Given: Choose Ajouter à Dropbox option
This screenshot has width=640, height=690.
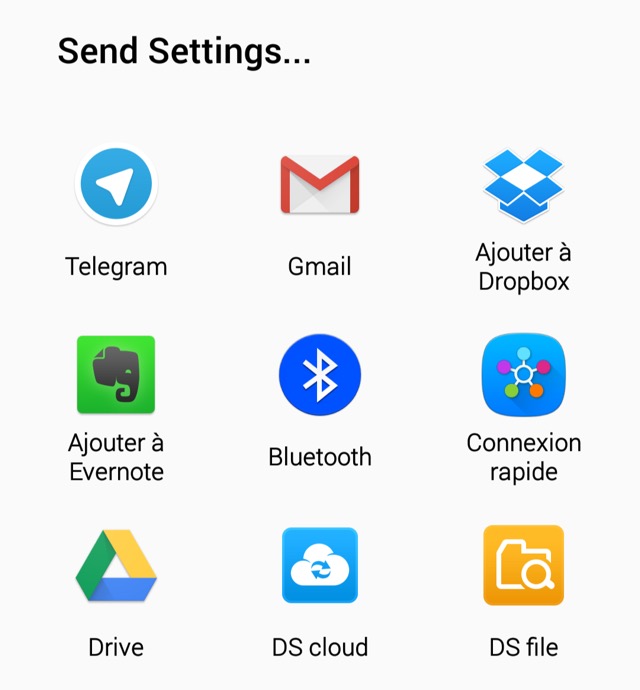Looking at the screenshot, I should click(523, 186).
